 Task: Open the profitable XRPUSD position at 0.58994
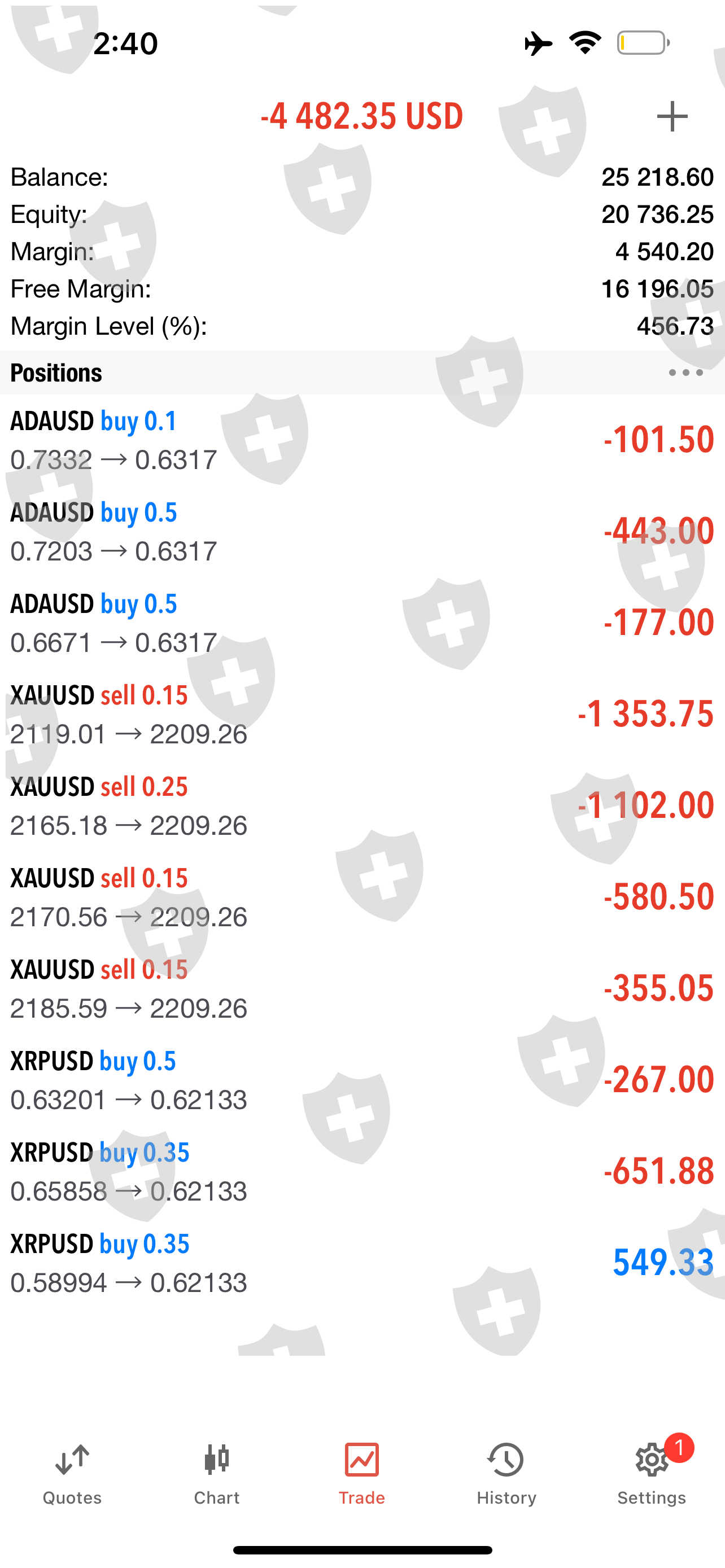pyautogui.click(x=362, y=1262)
